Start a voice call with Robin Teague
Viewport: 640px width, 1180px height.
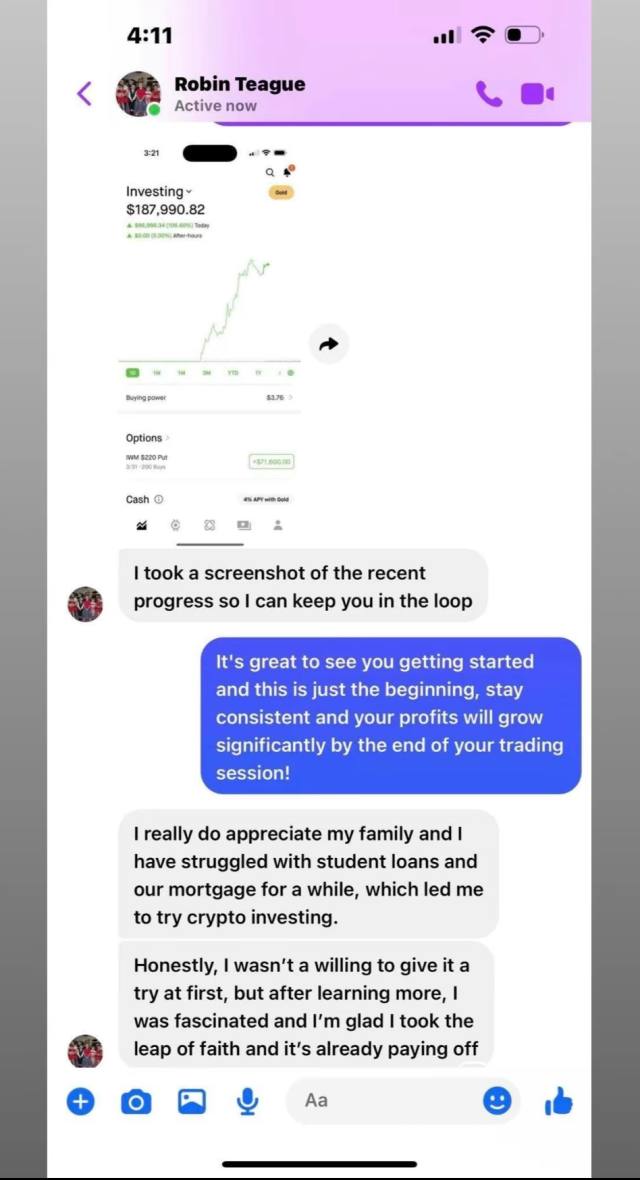[489, 94]
